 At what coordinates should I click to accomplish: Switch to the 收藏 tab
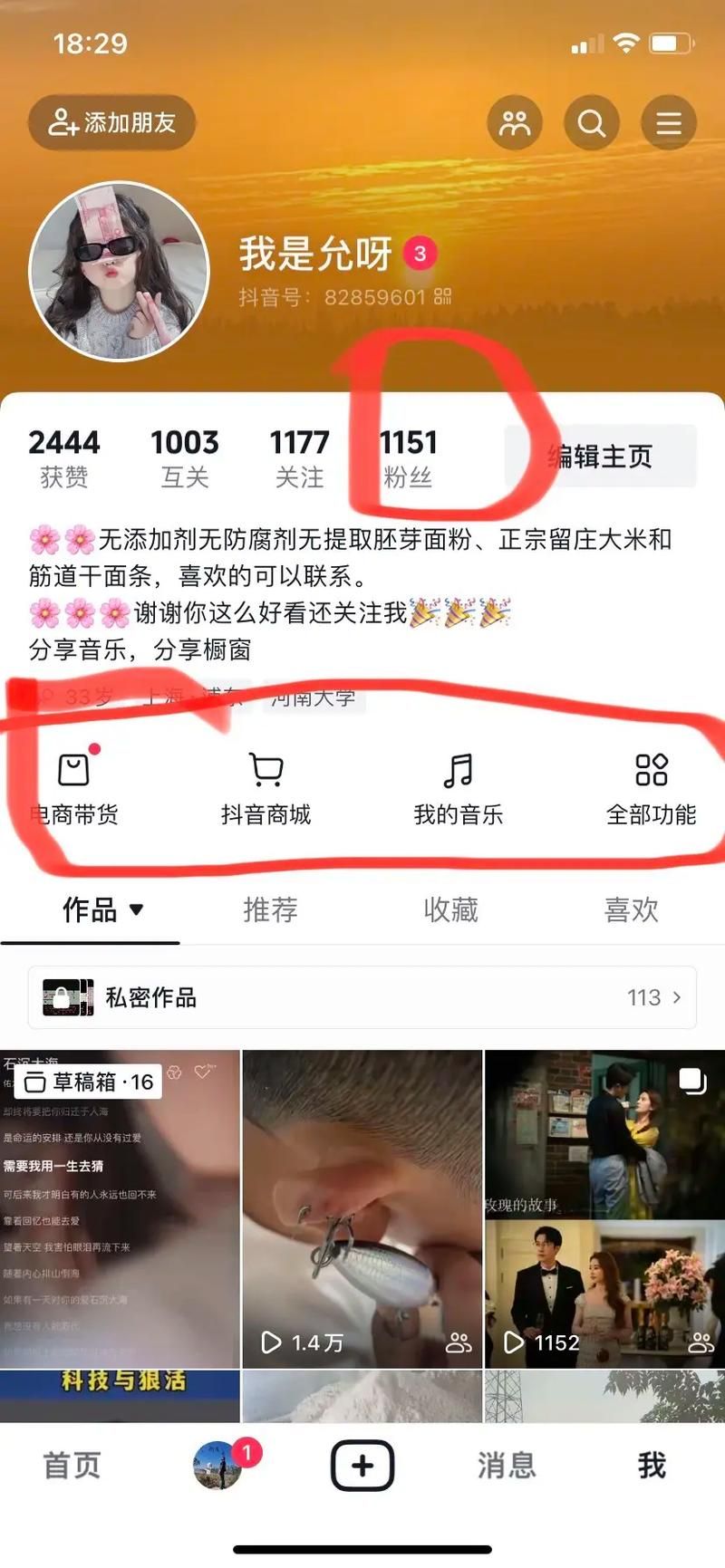click(x=450, y=909)
